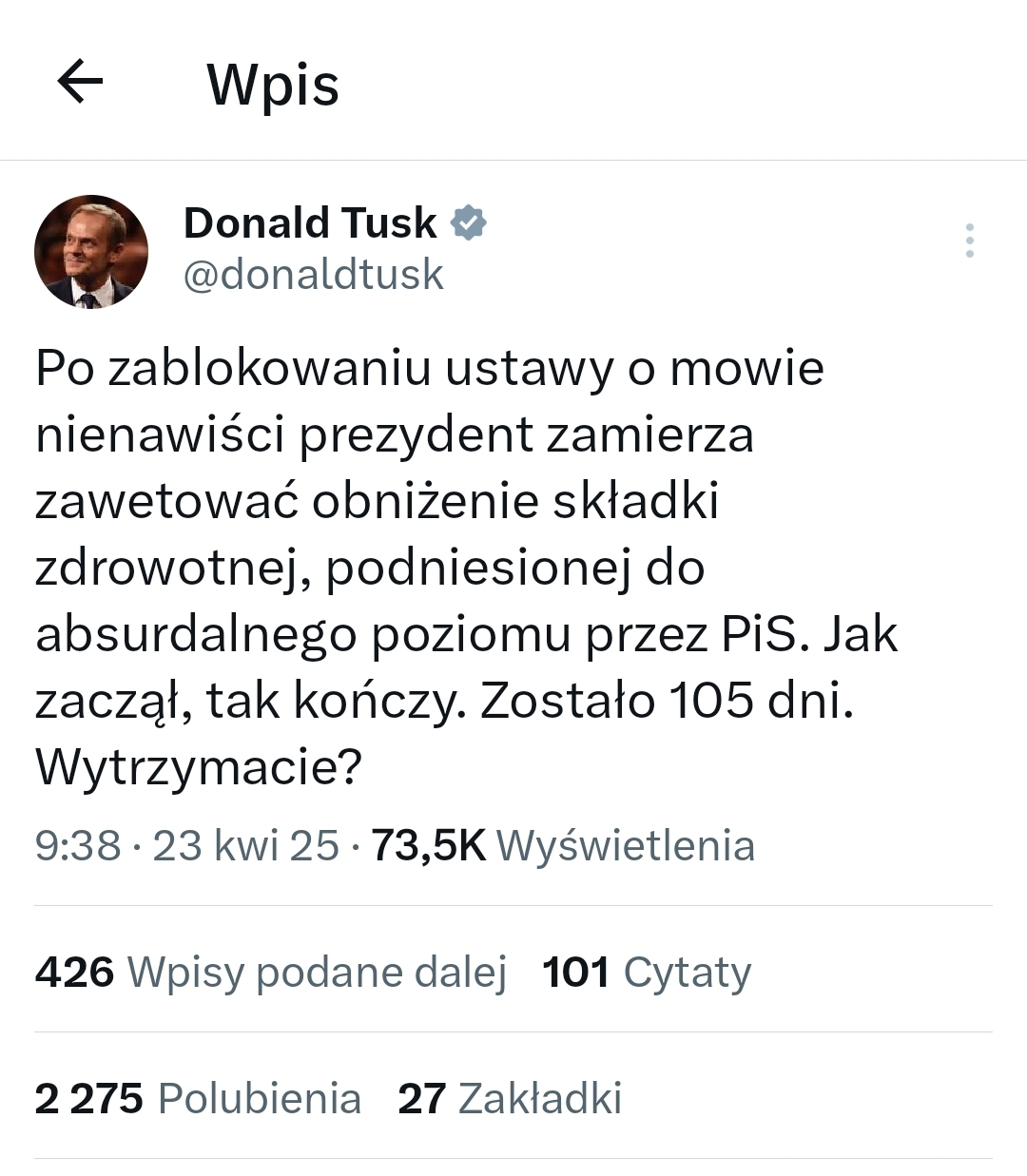View the 426 Wpisy podane dalej list

(x=270, y=973)
